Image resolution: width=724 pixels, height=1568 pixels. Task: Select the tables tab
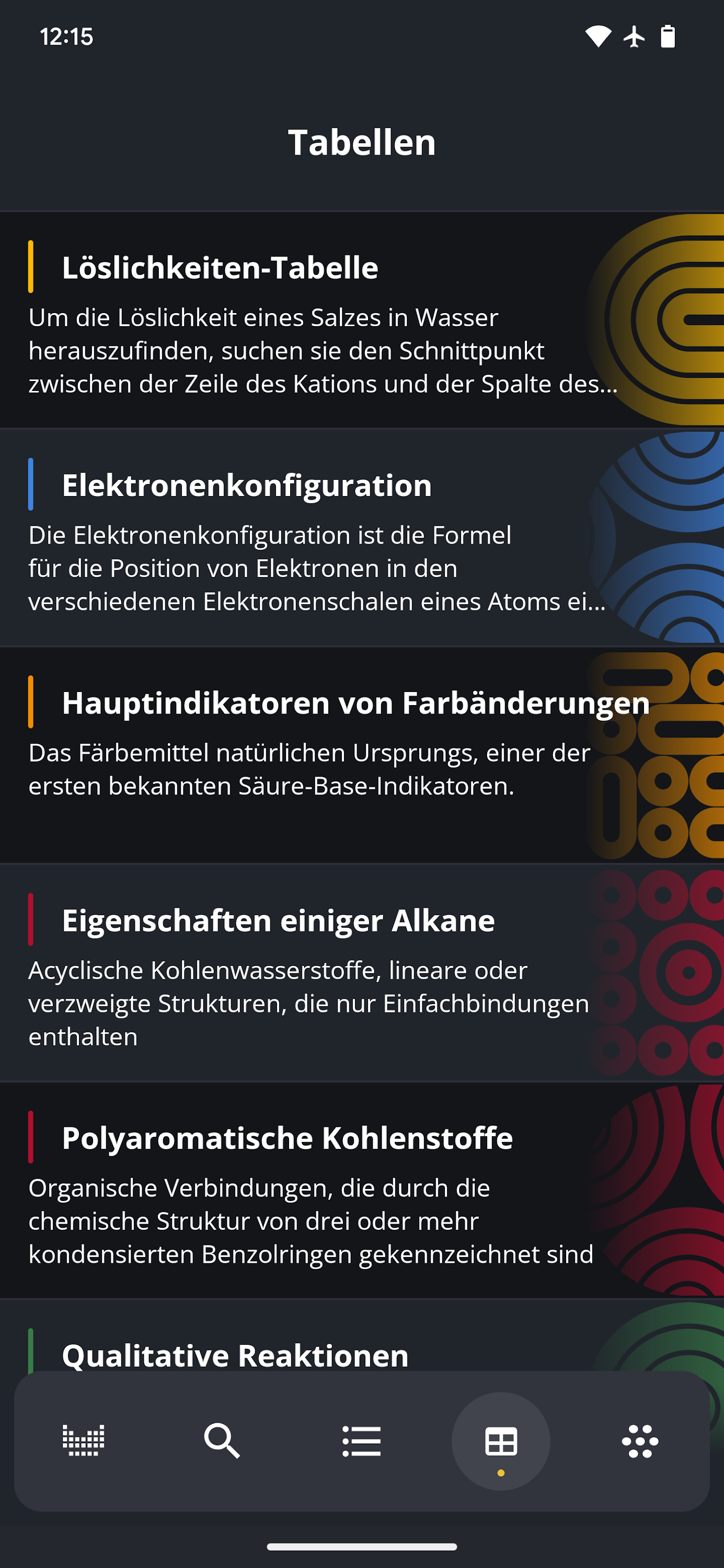click(501, 1441)
